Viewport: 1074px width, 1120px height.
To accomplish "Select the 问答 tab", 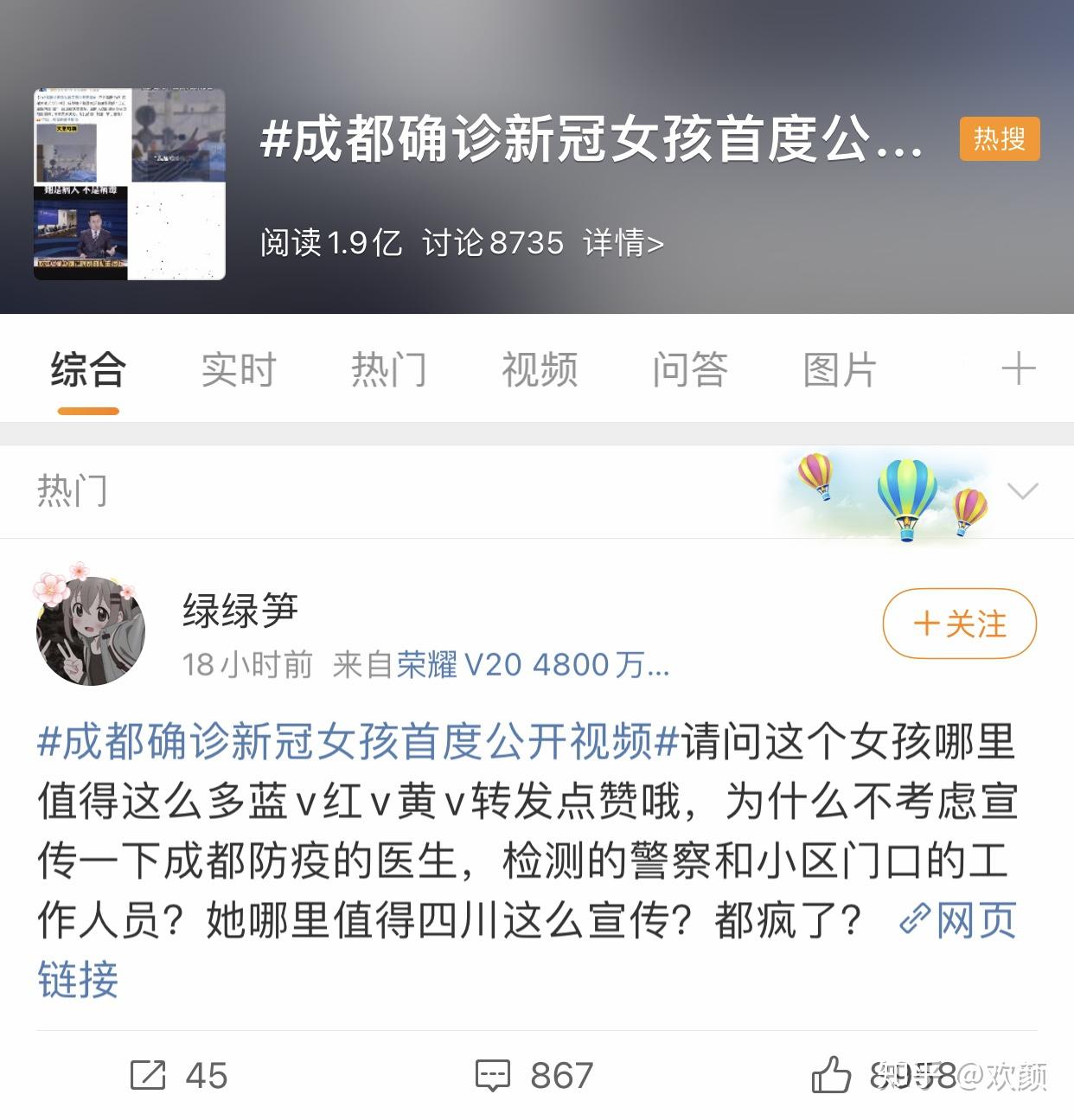I will pyautogui.click(x=689, y=369).
